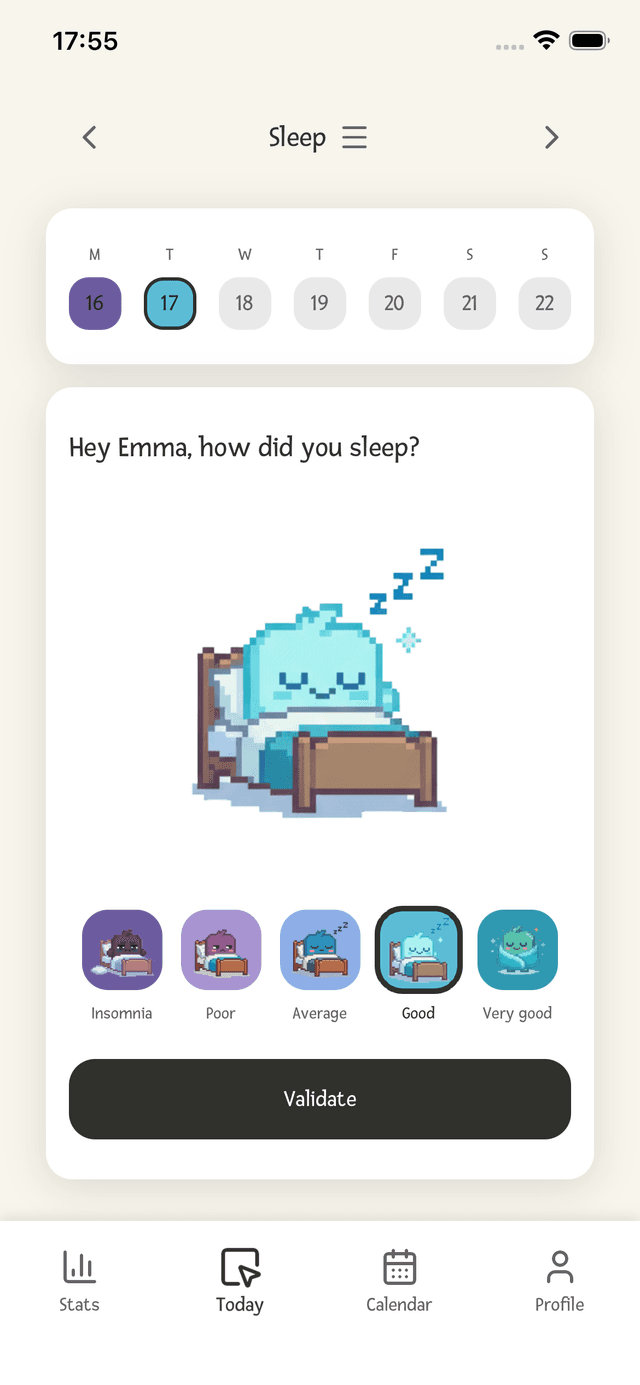Screen dimensions: 640x1385
Task: Select Wednesday the 18th
Action: 245,303
